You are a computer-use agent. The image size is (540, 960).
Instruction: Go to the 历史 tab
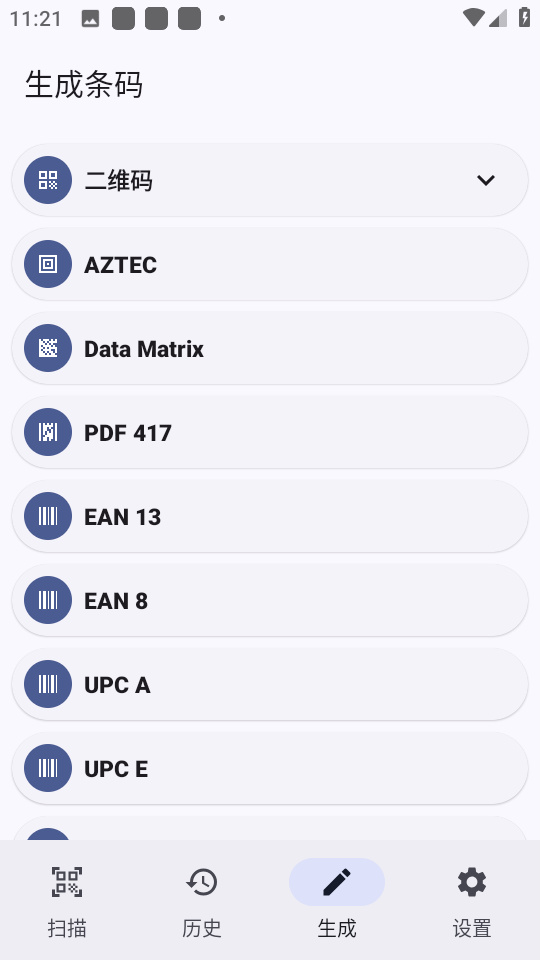tap(202, 901)
